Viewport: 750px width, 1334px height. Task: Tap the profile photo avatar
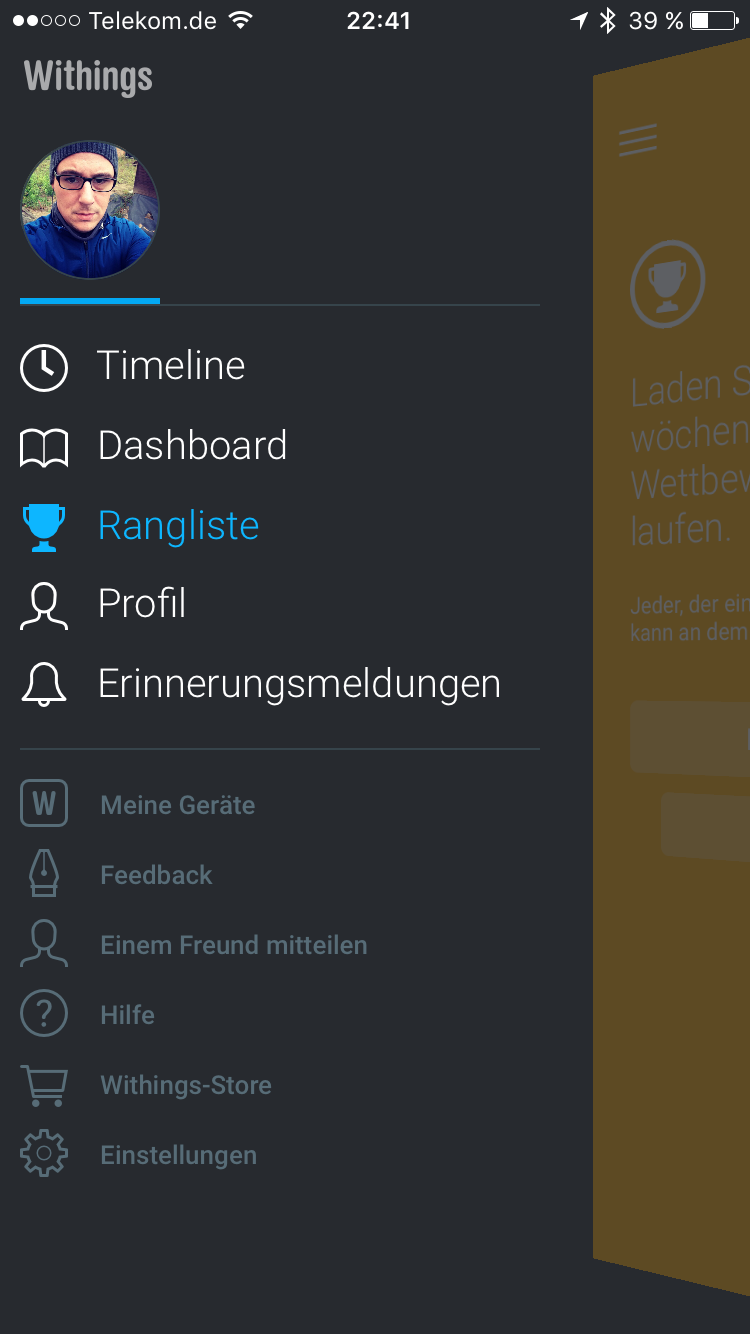[x=90, y=210]
